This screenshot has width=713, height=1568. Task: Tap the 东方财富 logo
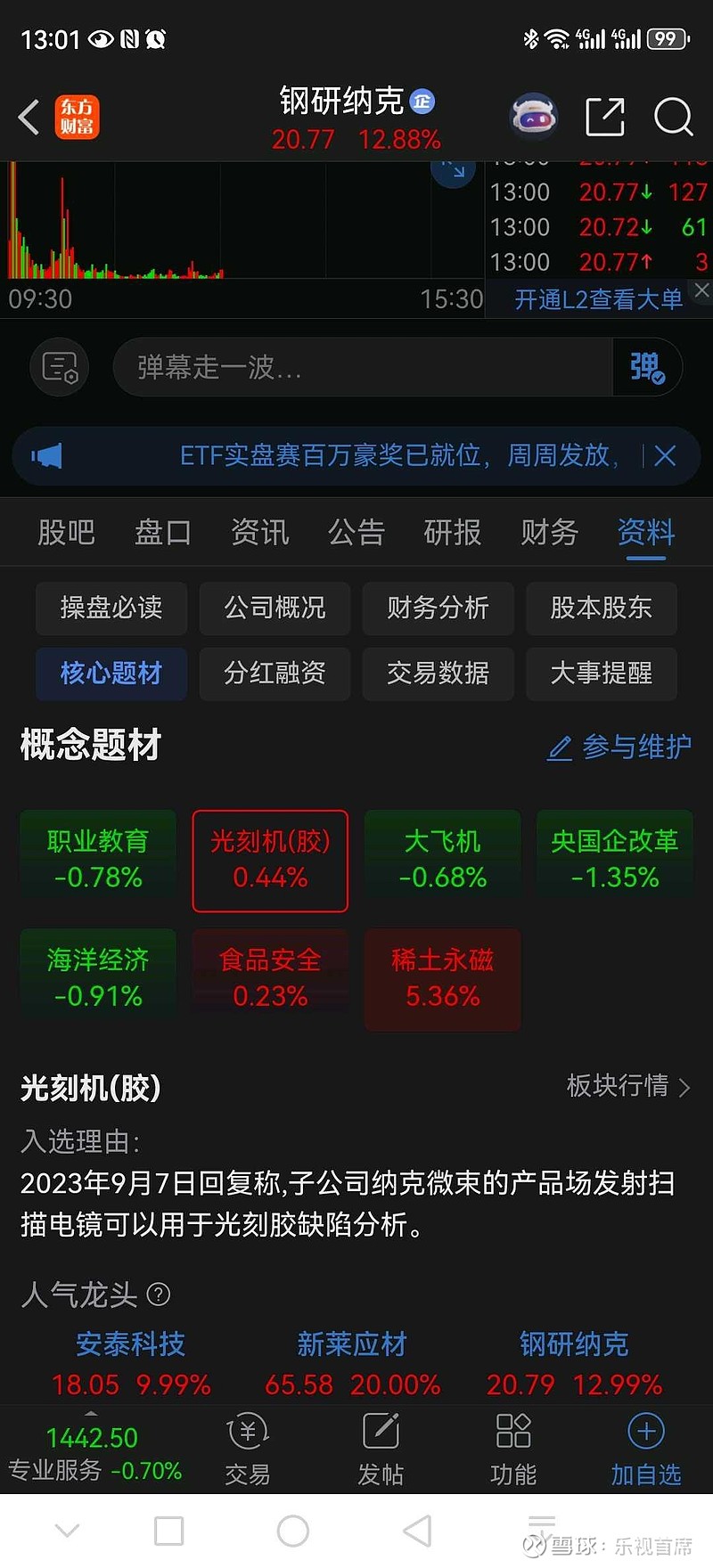77,117
